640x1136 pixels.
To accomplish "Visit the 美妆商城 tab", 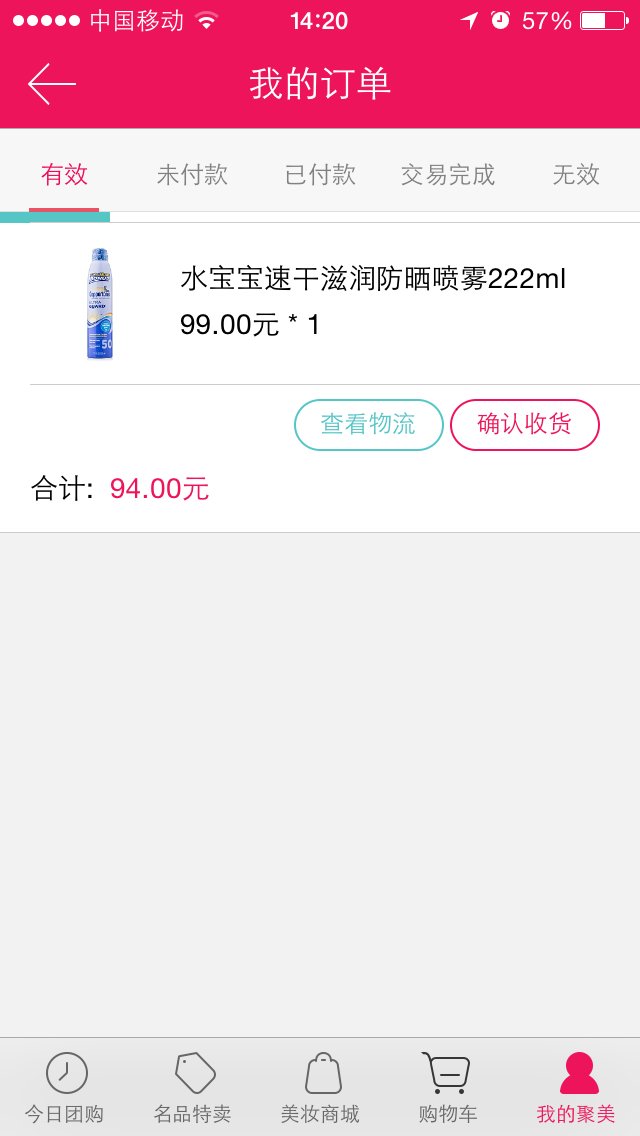I will pos(320,1087).
